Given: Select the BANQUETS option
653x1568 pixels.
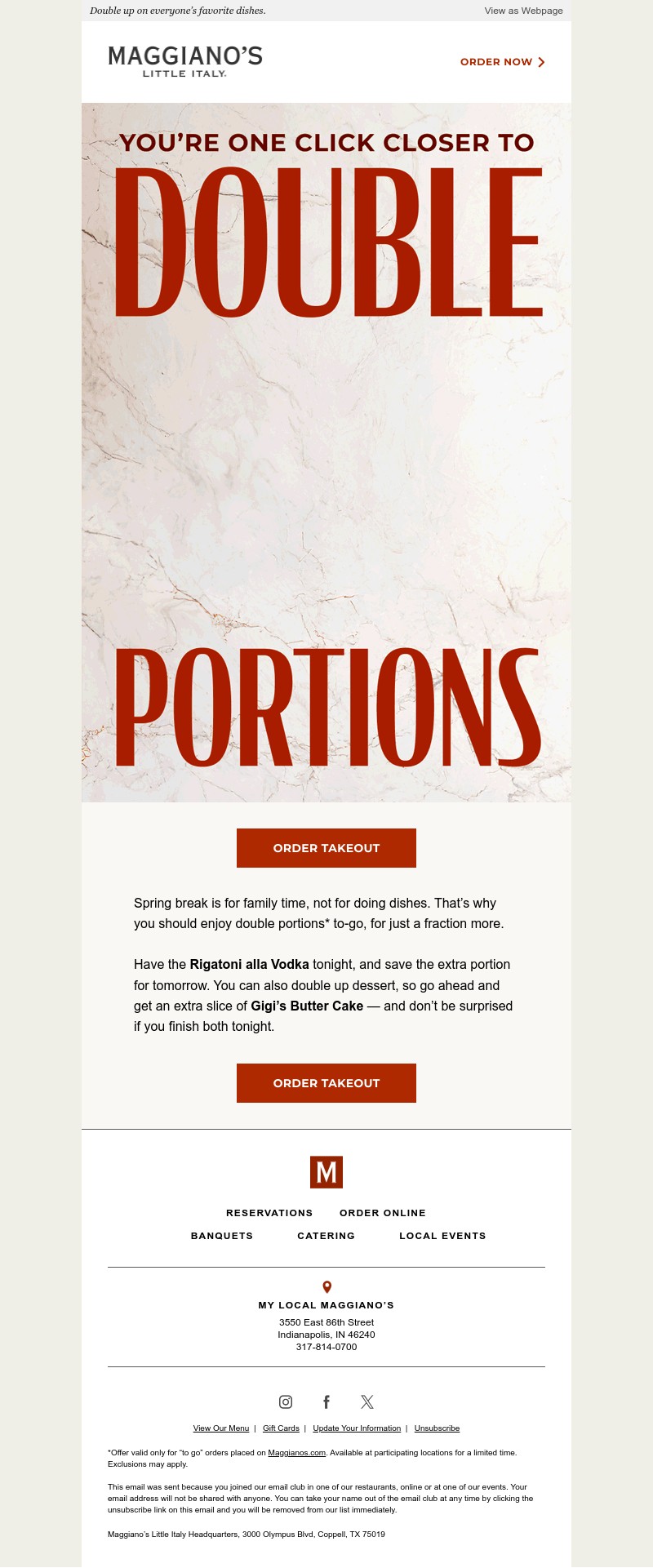Looking at the screenshot, I should coord(220,1236).
